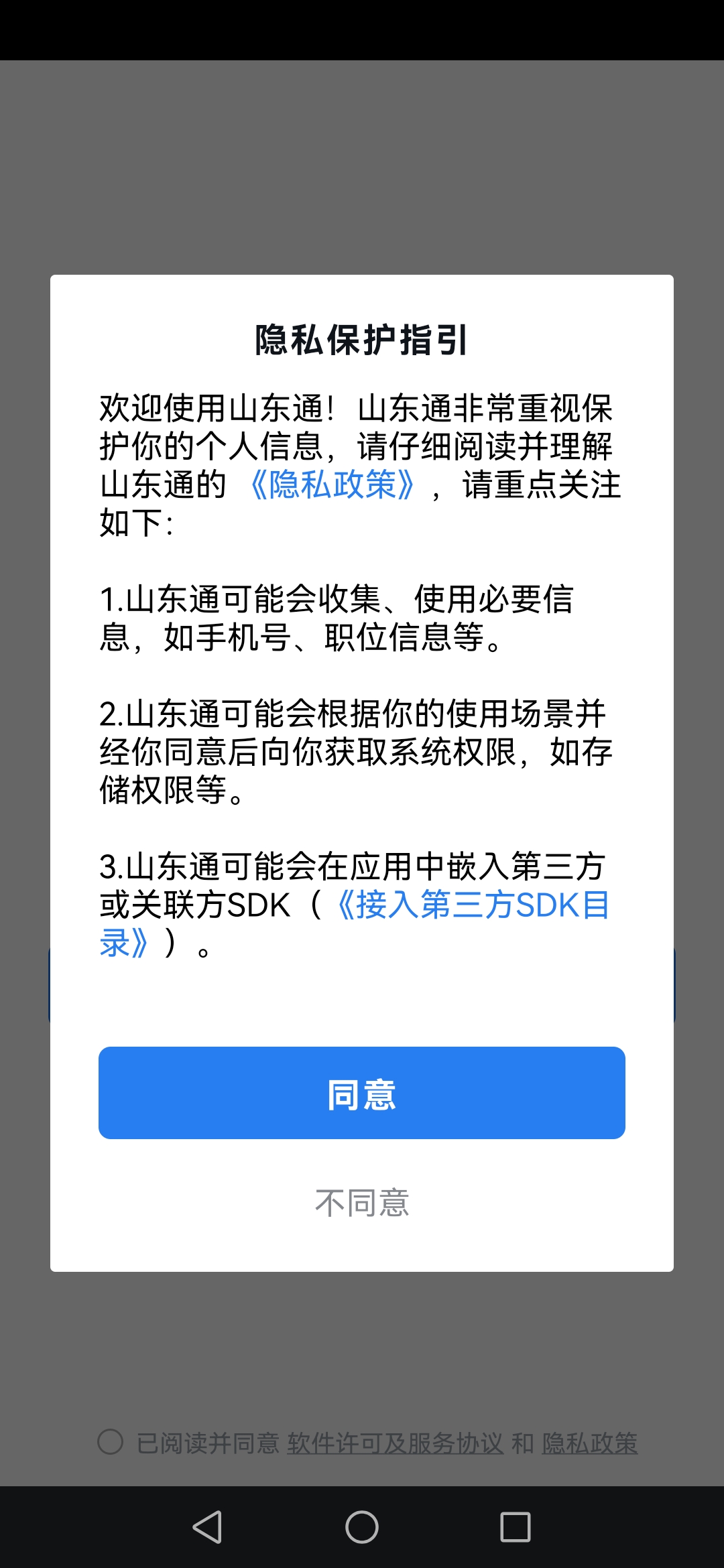Decline with the 不同意 option
The image size is (724, 1568).
click(362, 1203)
